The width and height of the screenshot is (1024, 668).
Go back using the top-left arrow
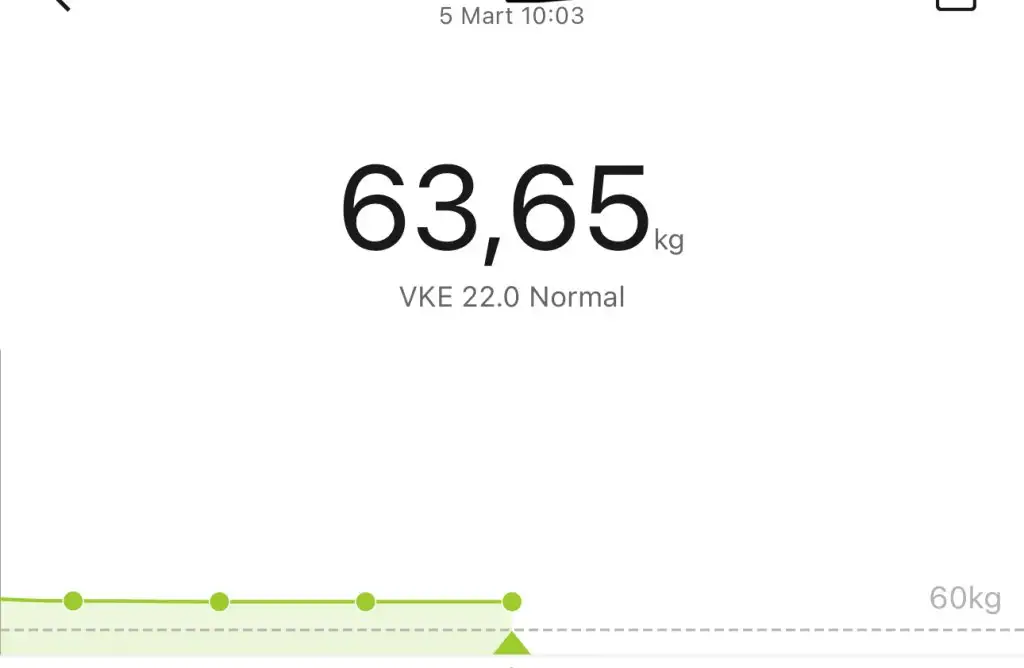click(62, 4)
